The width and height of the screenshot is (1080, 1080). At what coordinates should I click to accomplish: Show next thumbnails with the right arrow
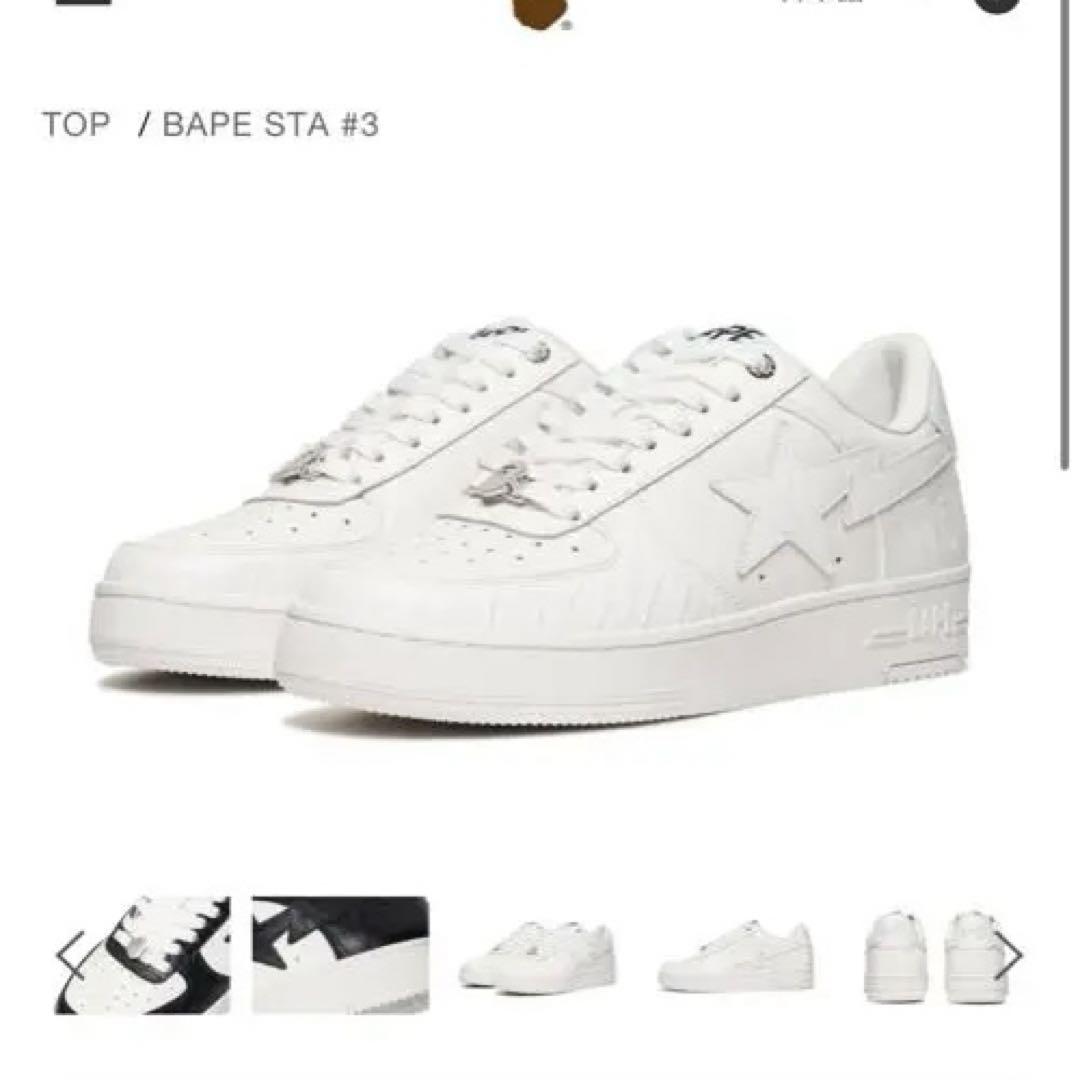(1008, 958)
